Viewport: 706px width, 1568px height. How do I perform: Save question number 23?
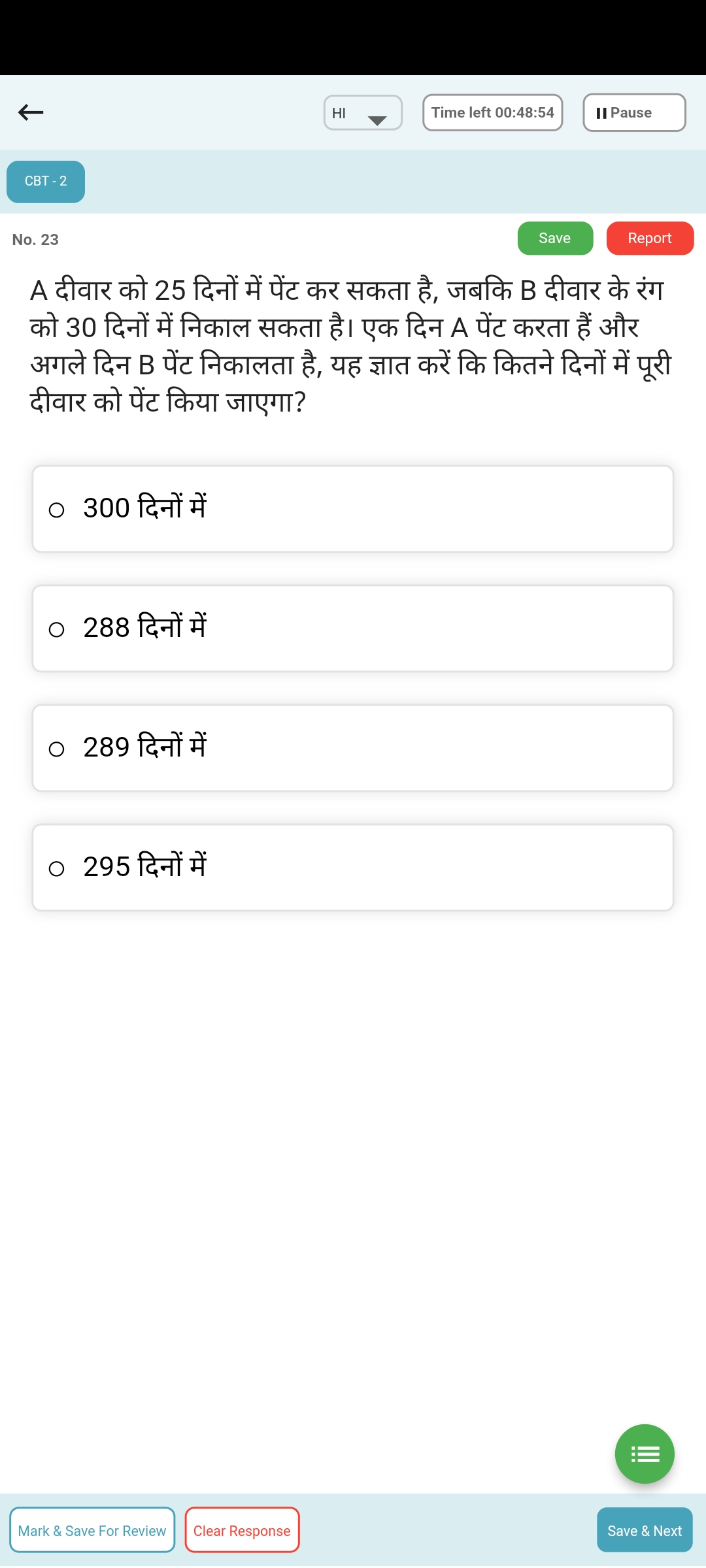555,238
